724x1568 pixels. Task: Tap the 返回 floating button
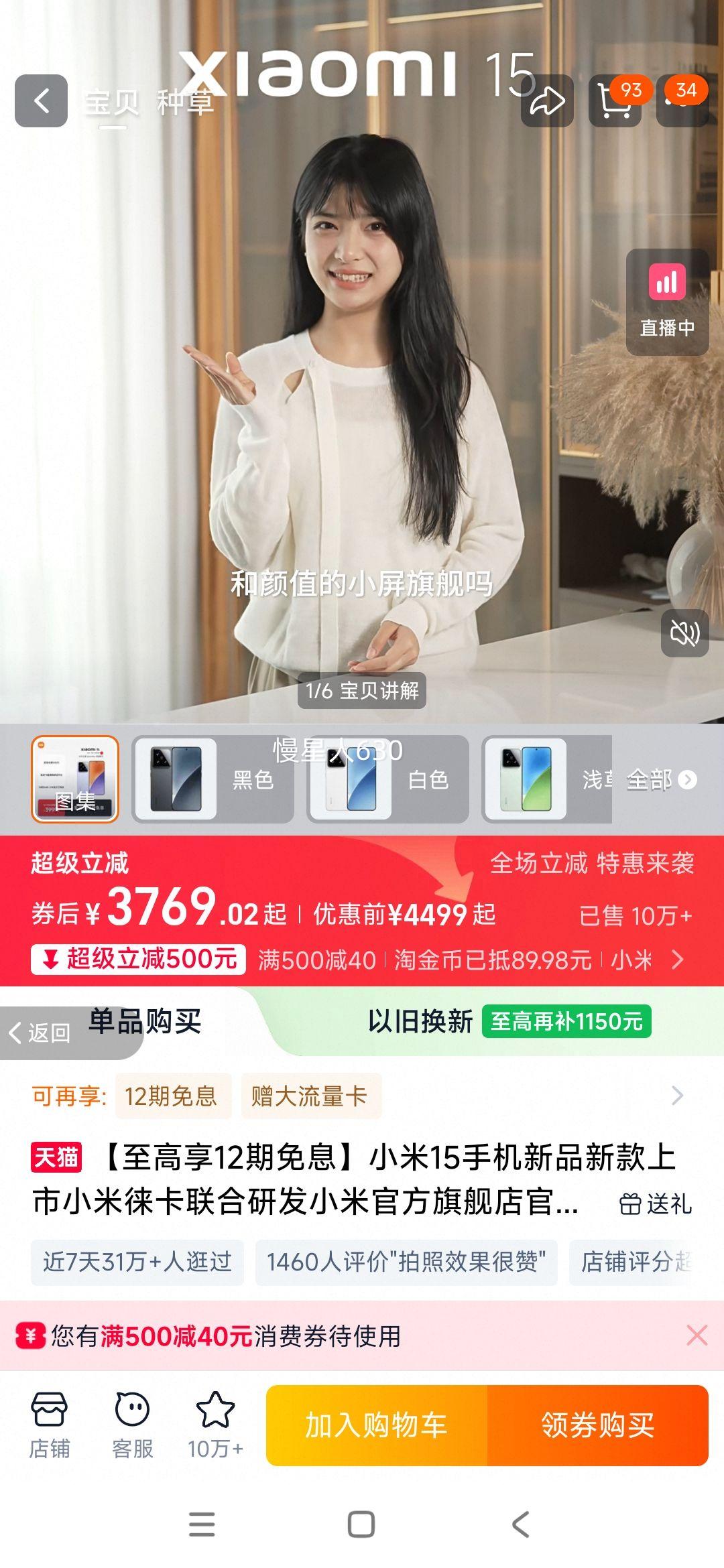42,1033
